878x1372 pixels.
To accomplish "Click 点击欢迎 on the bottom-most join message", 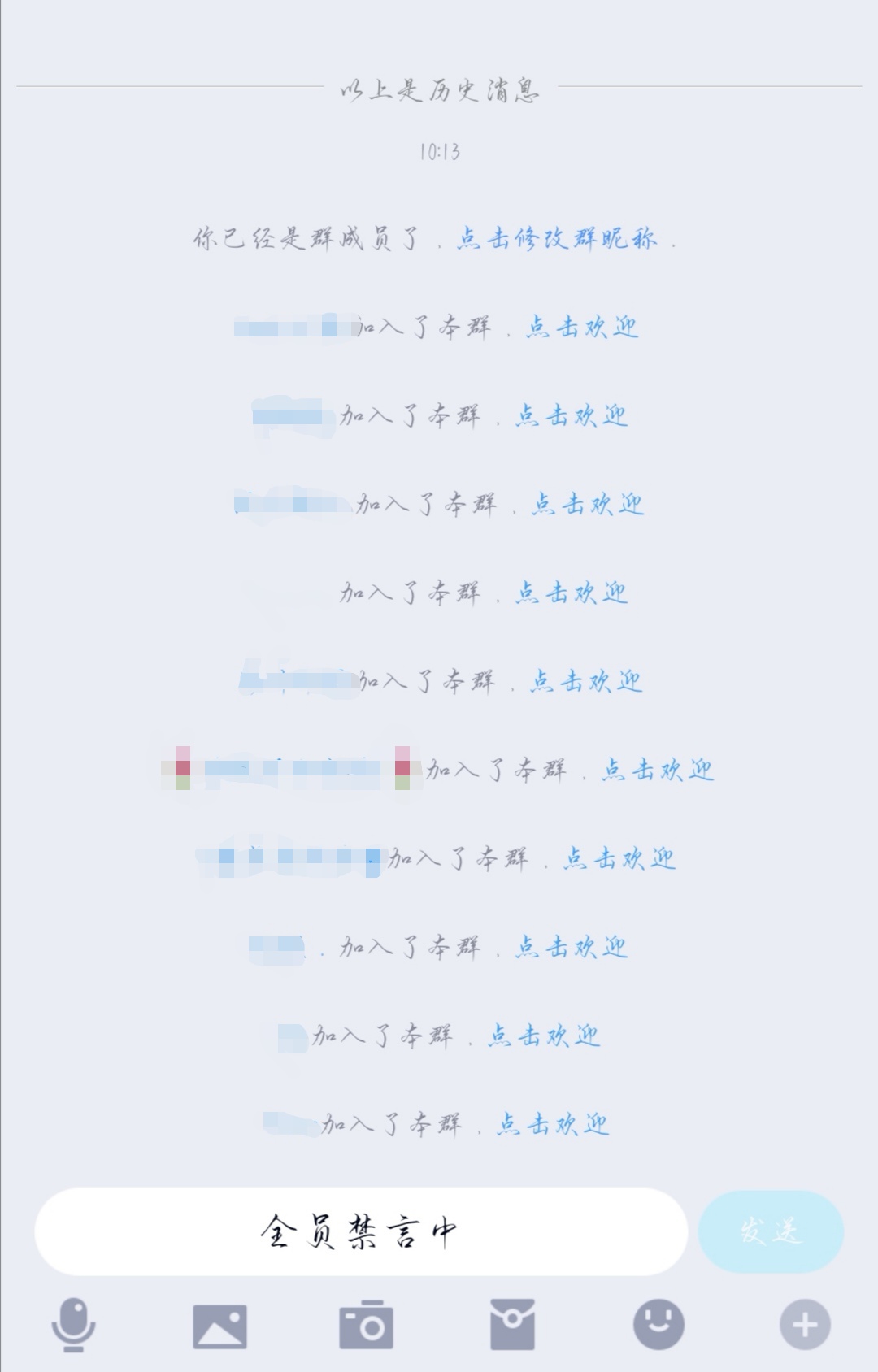I will coord(550,1122).
